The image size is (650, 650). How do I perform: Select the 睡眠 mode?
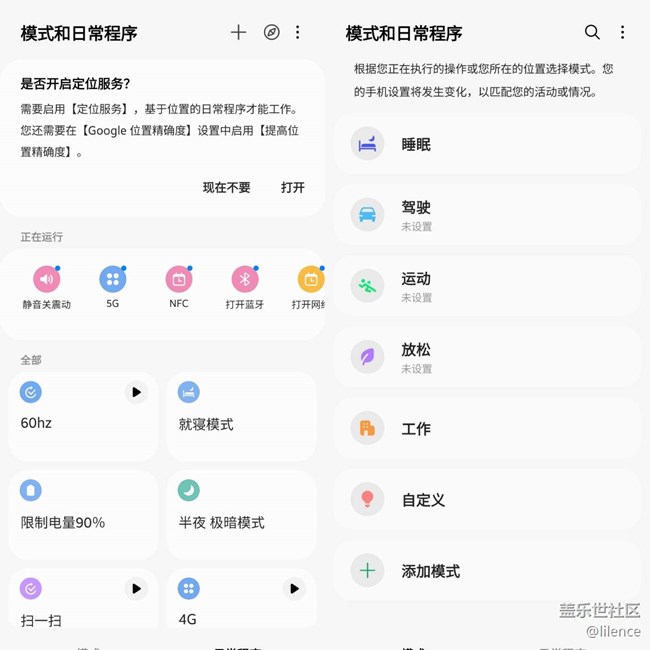[x=487, y=144]
